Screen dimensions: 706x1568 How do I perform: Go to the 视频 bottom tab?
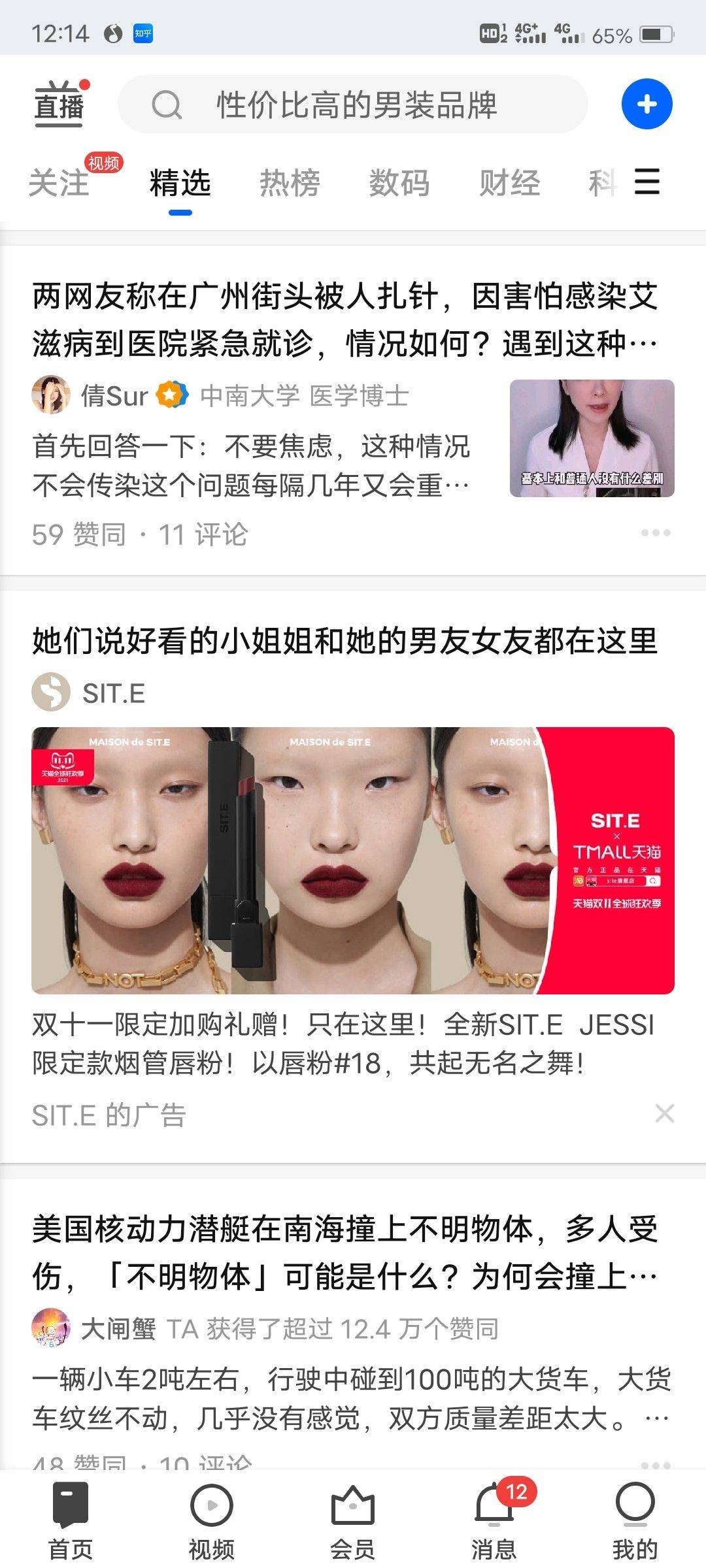[x=211, y=1521]
